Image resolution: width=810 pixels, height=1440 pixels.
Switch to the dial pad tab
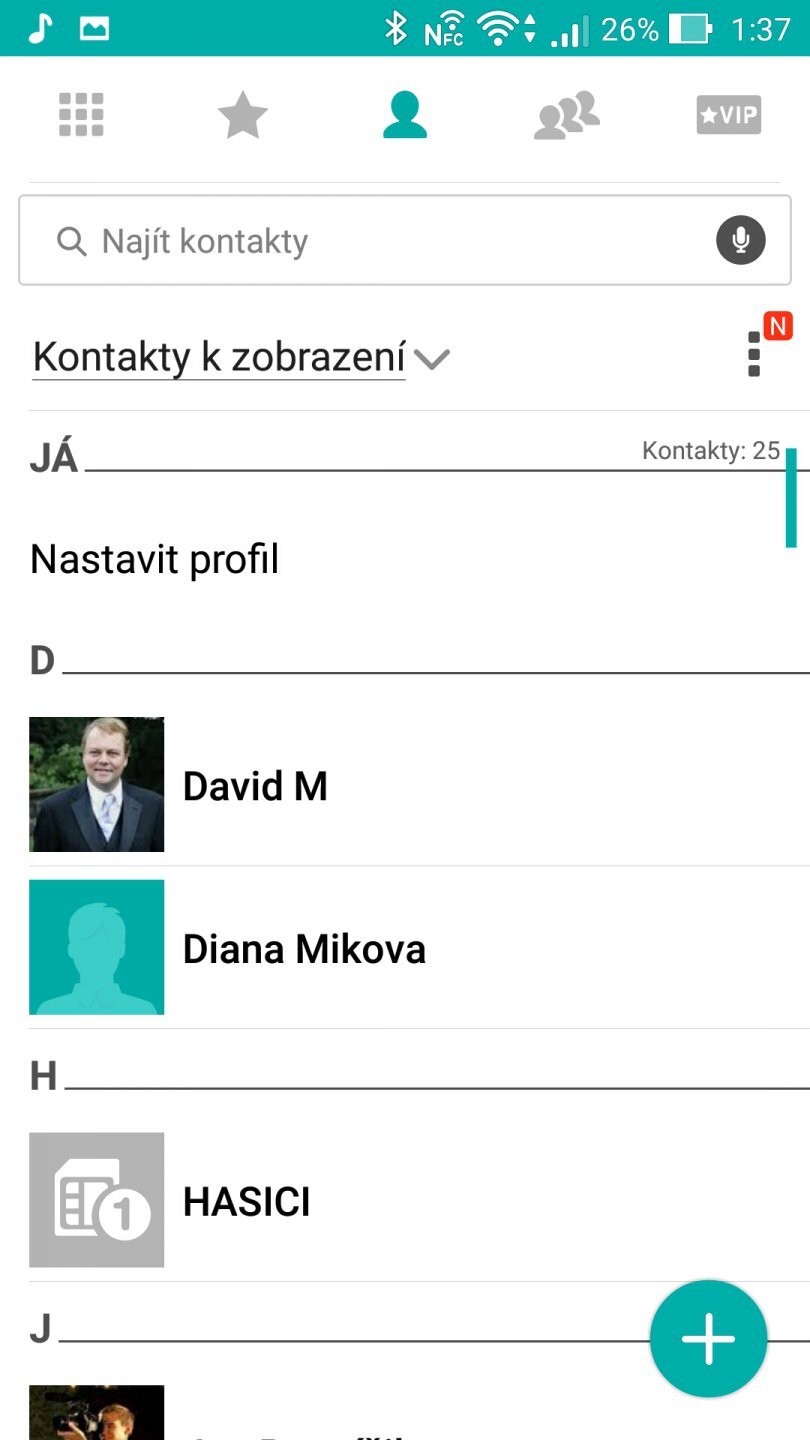pyautogui.click(x=81, y=115)
